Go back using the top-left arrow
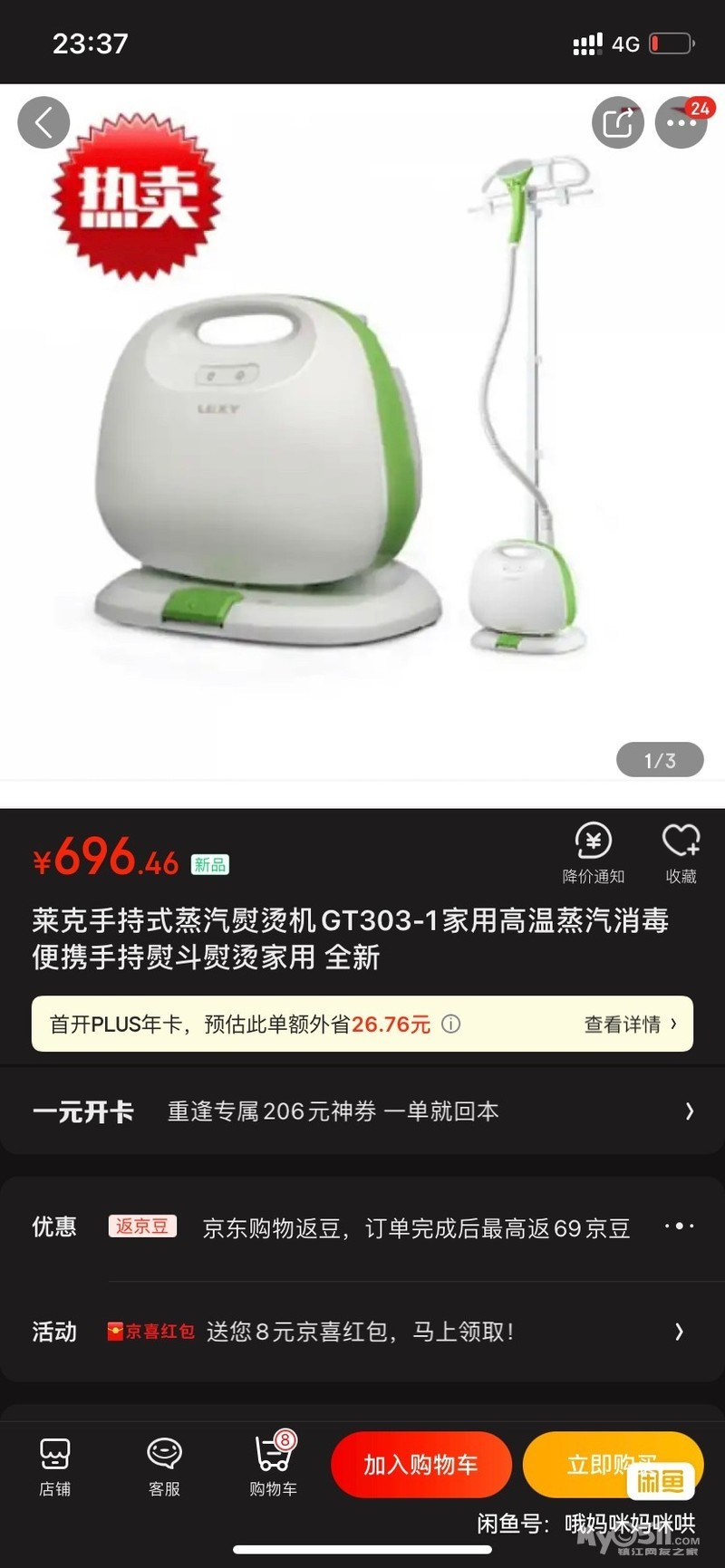 pyautogui.click(x=43, y=122)
